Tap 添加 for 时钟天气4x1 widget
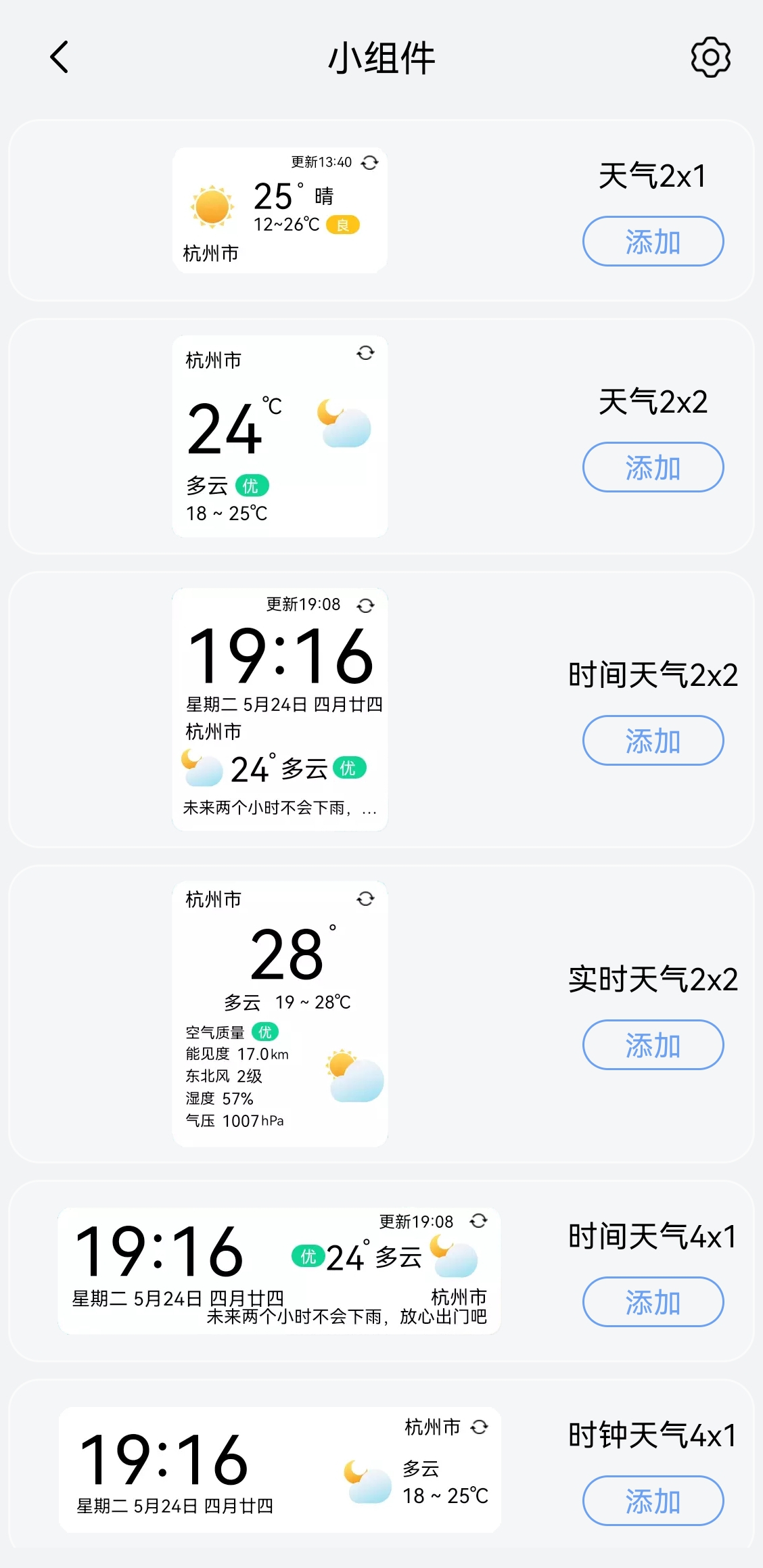This screenshot has width=763, height=1568. point(653,1501)
